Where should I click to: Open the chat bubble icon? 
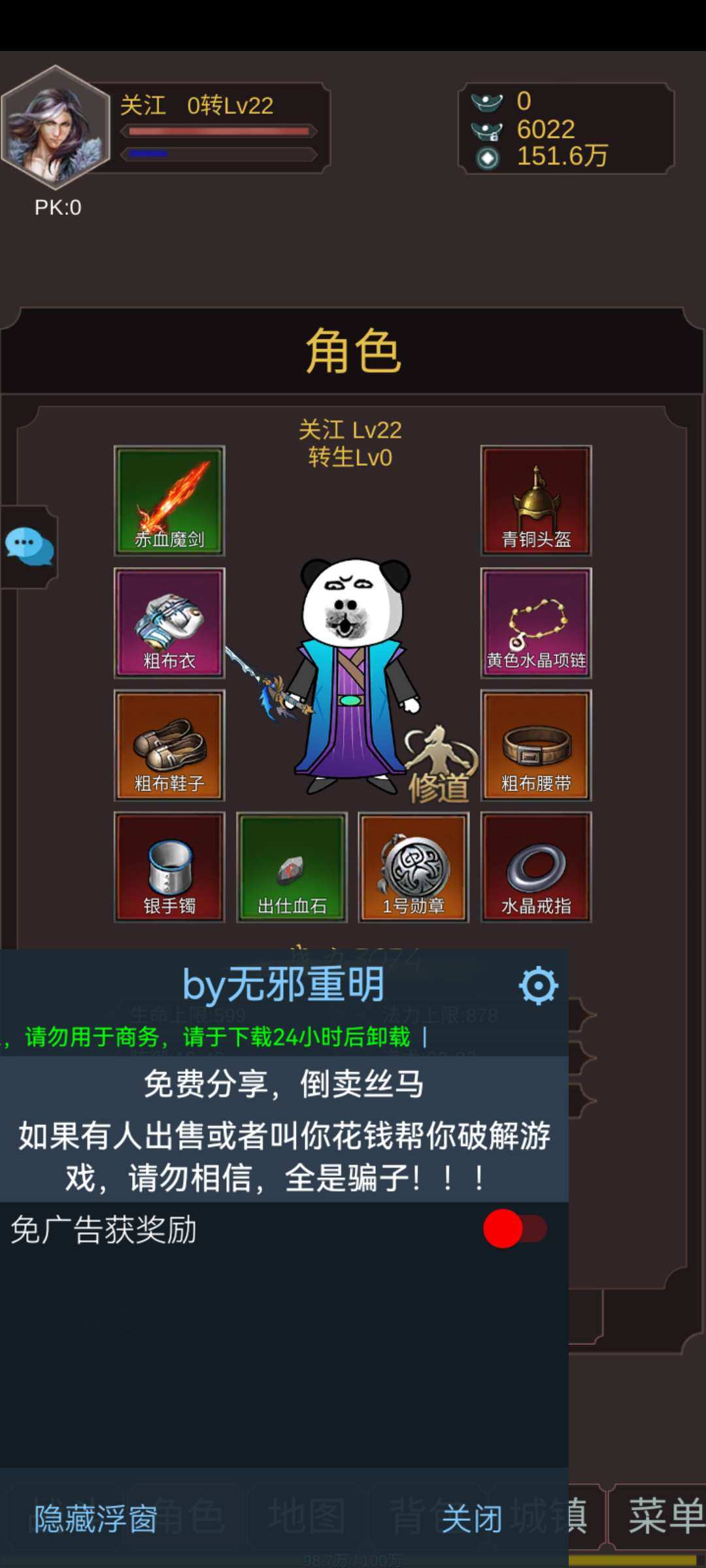[x=29, y=546]
